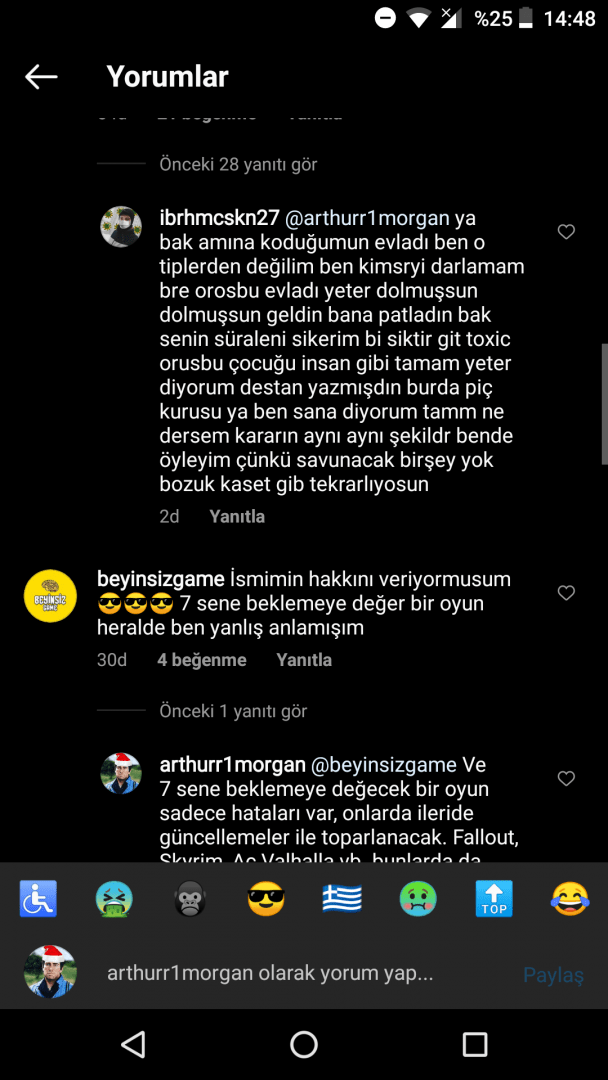Like the comment by ibrhmcskn27
The width and height of the screenshot is (608, 1080).
[x=566, y=232]
